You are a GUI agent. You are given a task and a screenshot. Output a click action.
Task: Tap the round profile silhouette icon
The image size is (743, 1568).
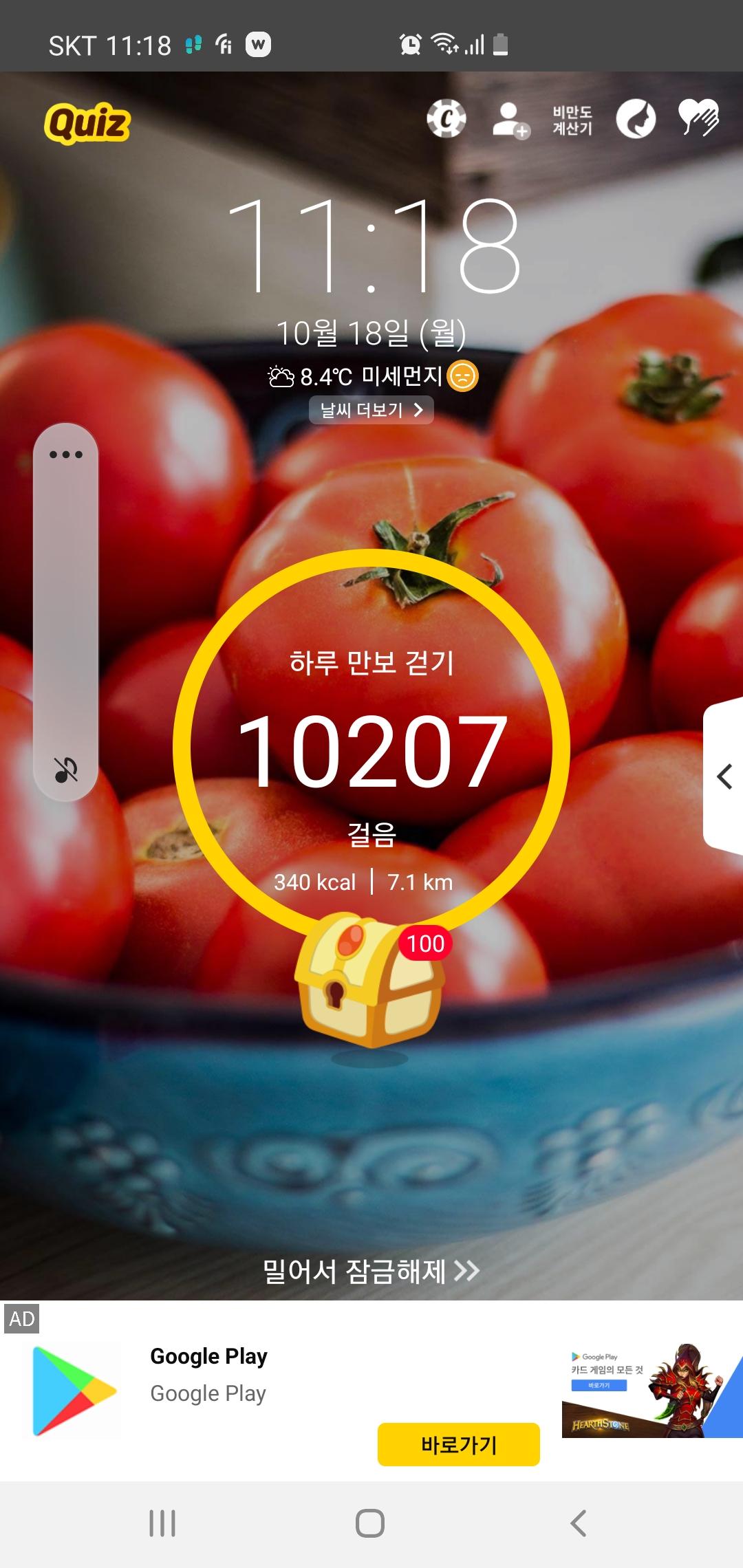636,119
